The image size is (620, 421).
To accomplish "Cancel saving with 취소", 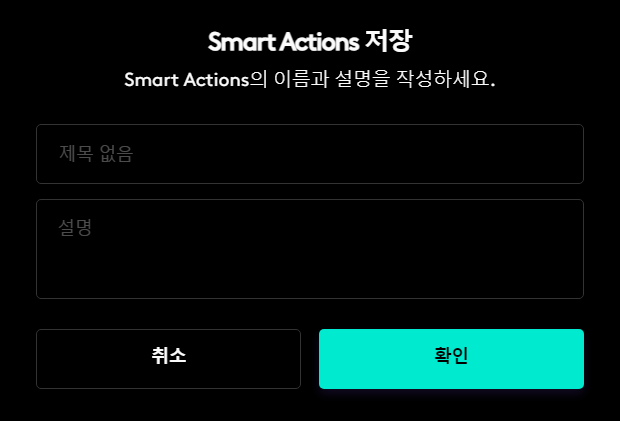I will 168,358.
